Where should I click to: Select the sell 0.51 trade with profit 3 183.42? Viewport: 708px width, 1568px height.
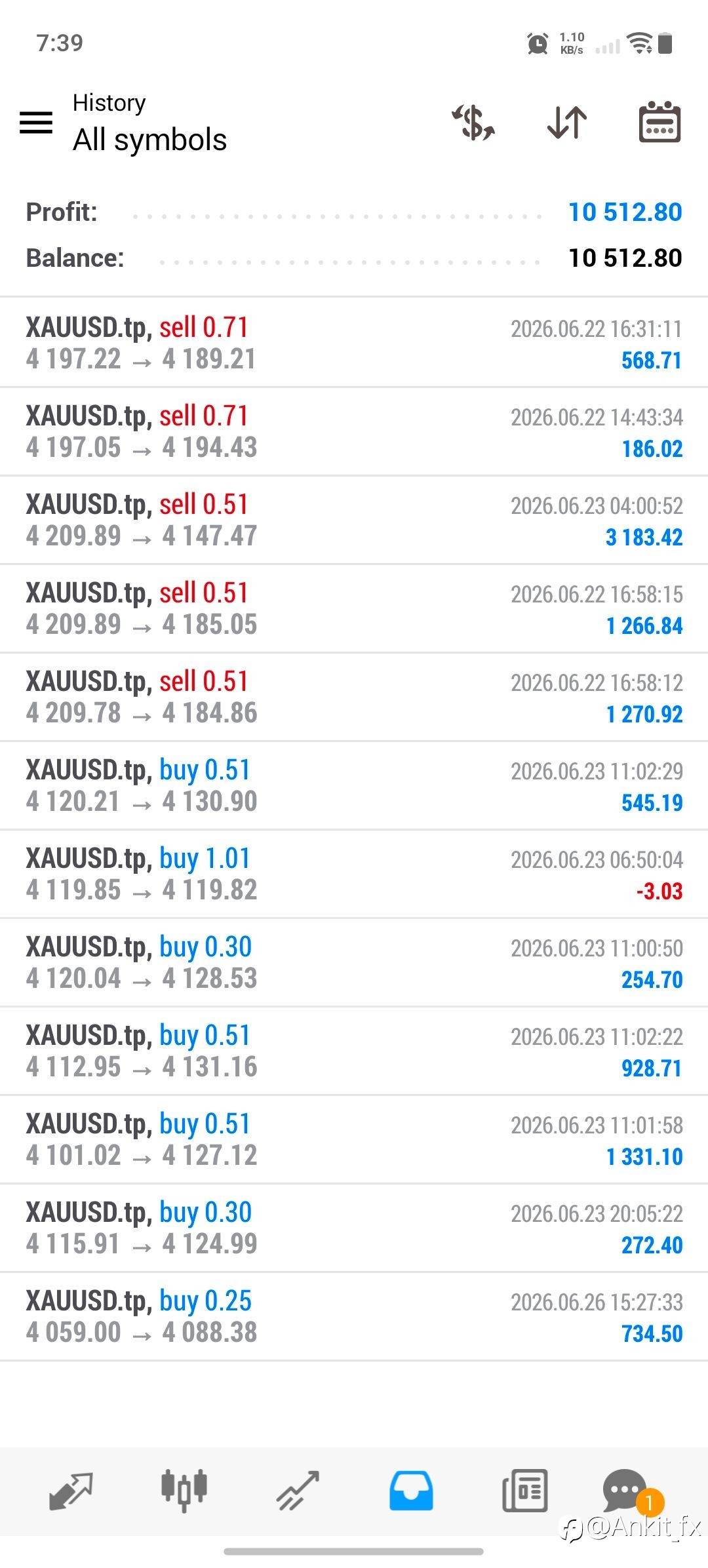coord(354,520)
